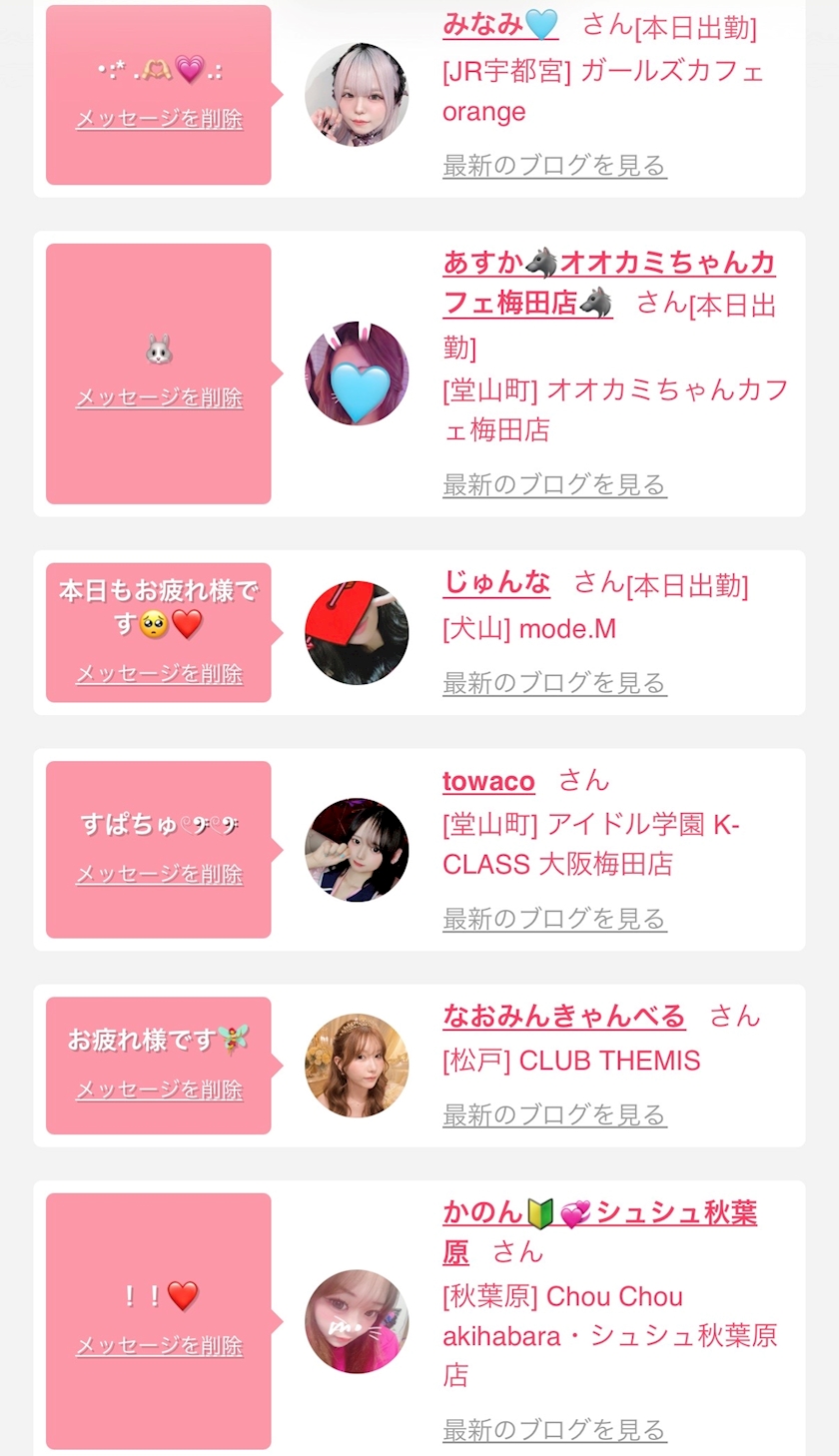Open かのん シュシュ秋葉原 profile link
This screenshot has width=839, height=1456.
[599, 1231]
